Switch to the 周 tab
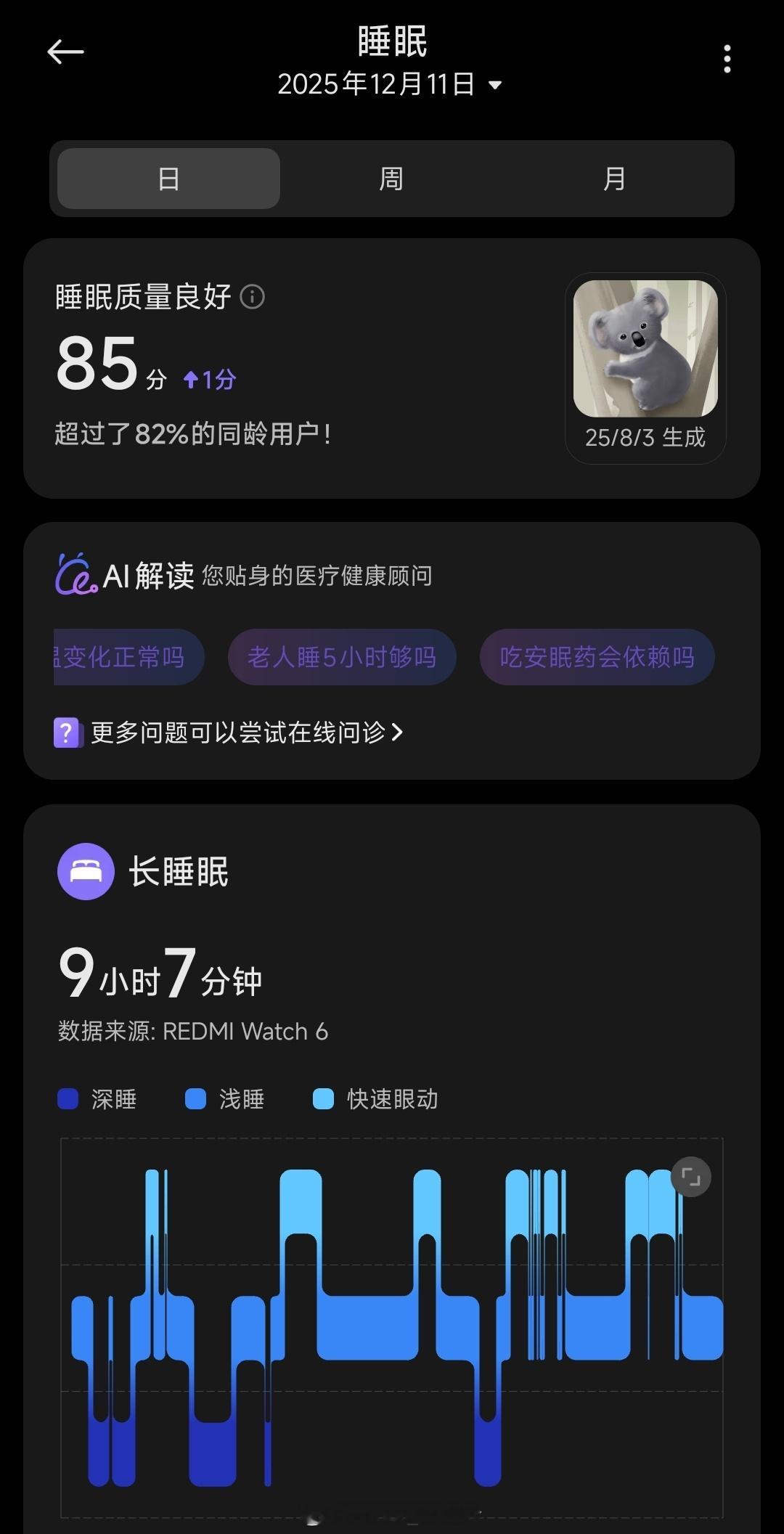 (x=391, y=179)
